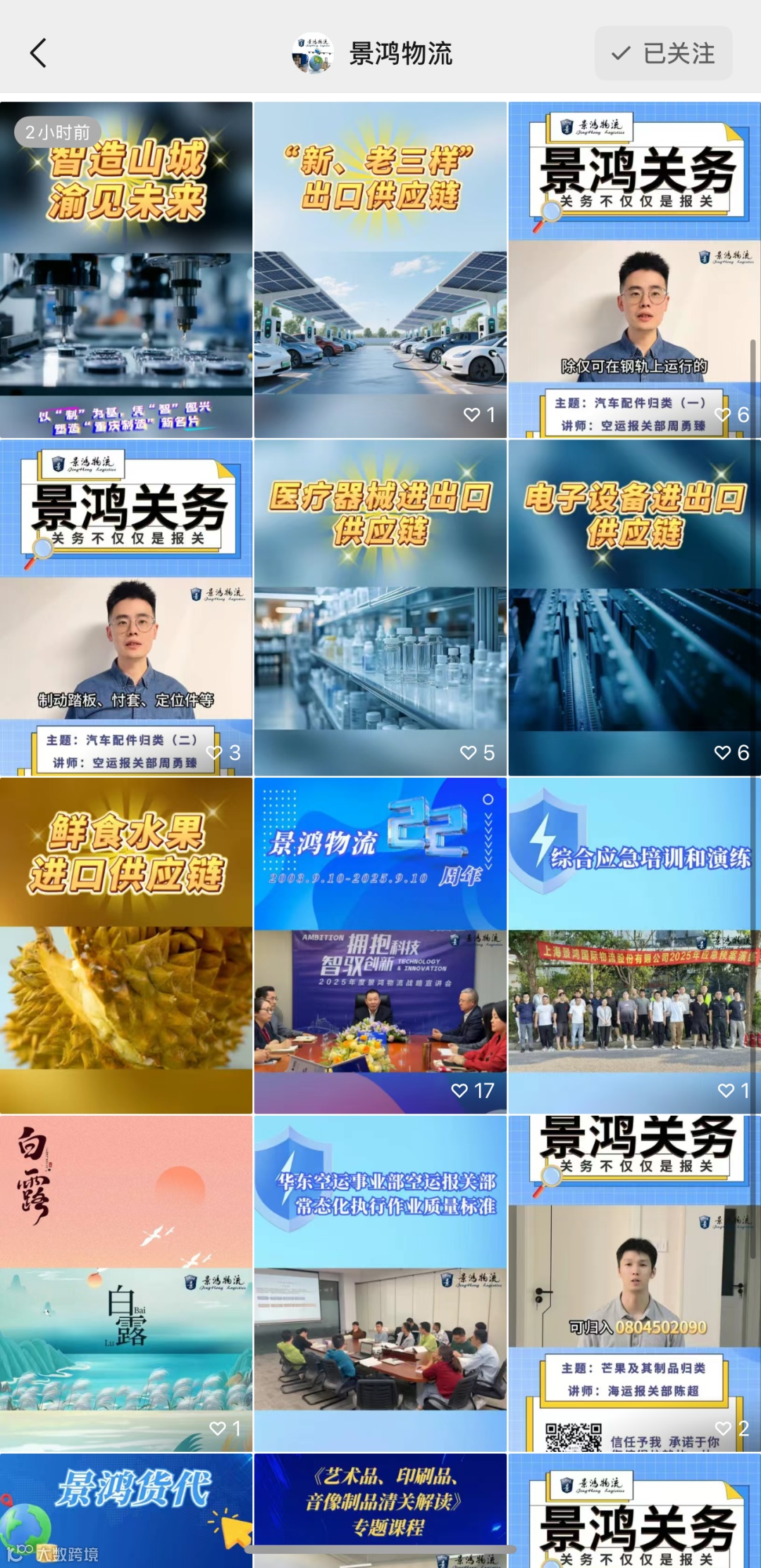Open the 综合应急培训和演练 video
This screenshot has width=761, height=1568.
634,945
